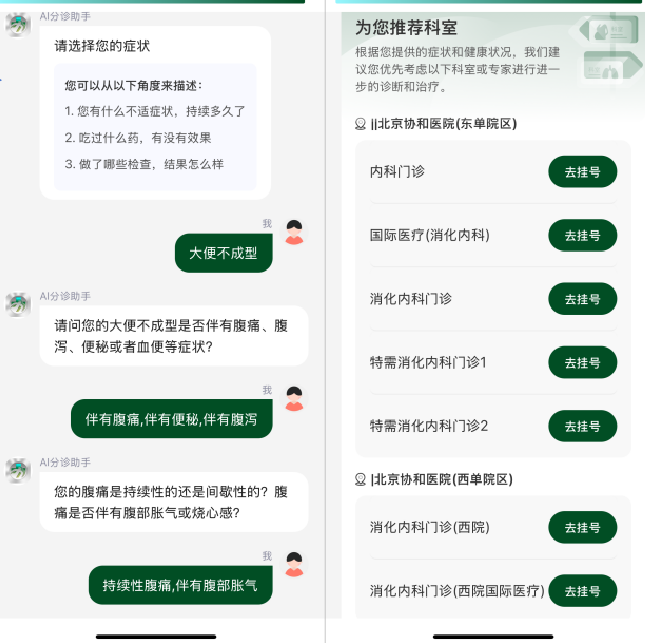Book 国际医疗(消化内科) via 去挂号
Screen dimensions: 645x643
[x=582, y=235]
